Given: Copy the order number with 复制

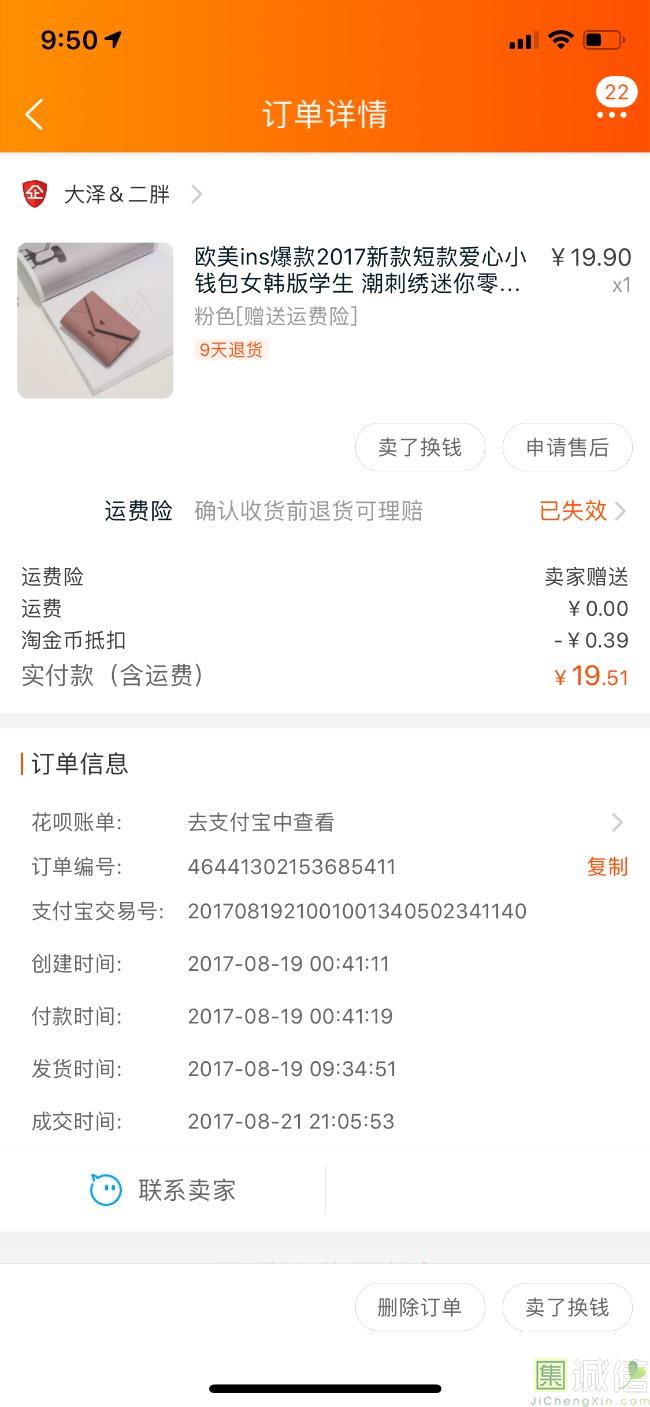Looking at the screenshot, I should point(607,867).
